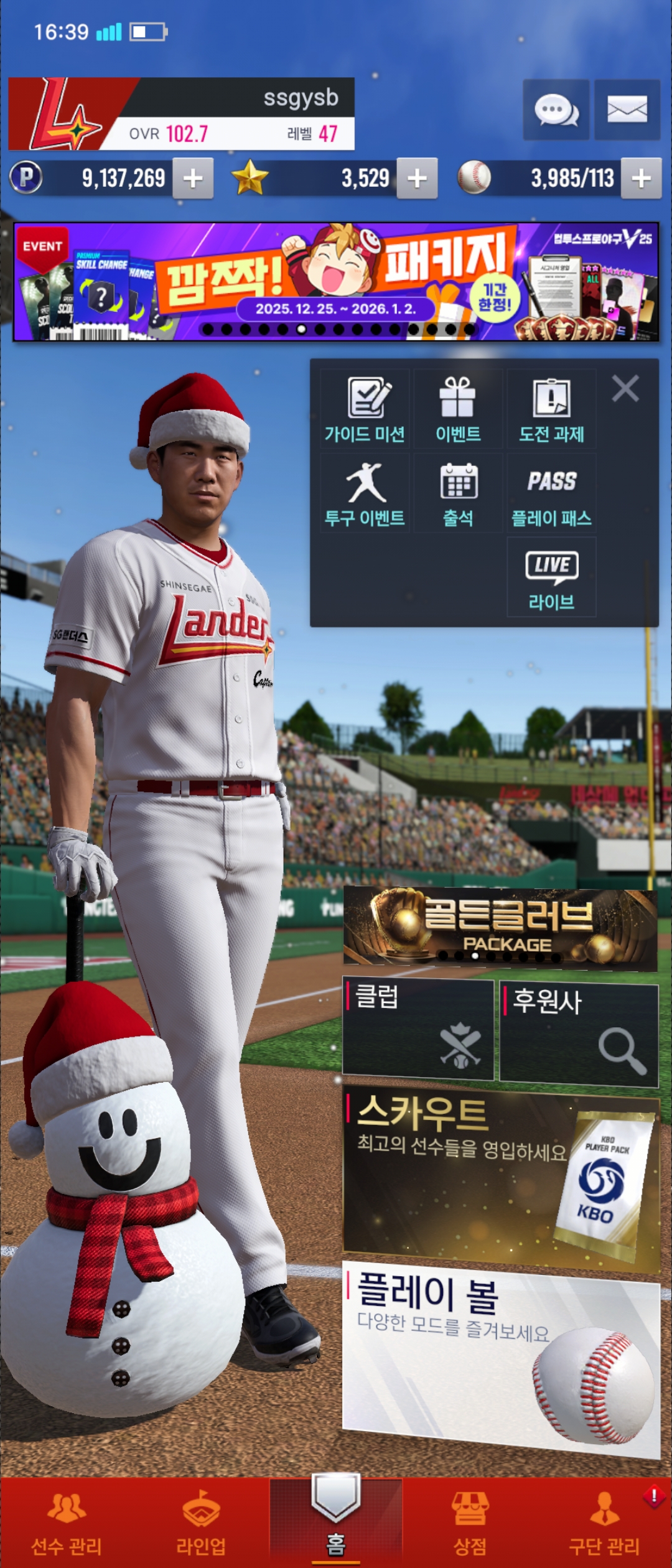Add more stars with plus button
The height and width of the screenshot is (1568, 672).
pyautogui.click(x=417, y=179)
